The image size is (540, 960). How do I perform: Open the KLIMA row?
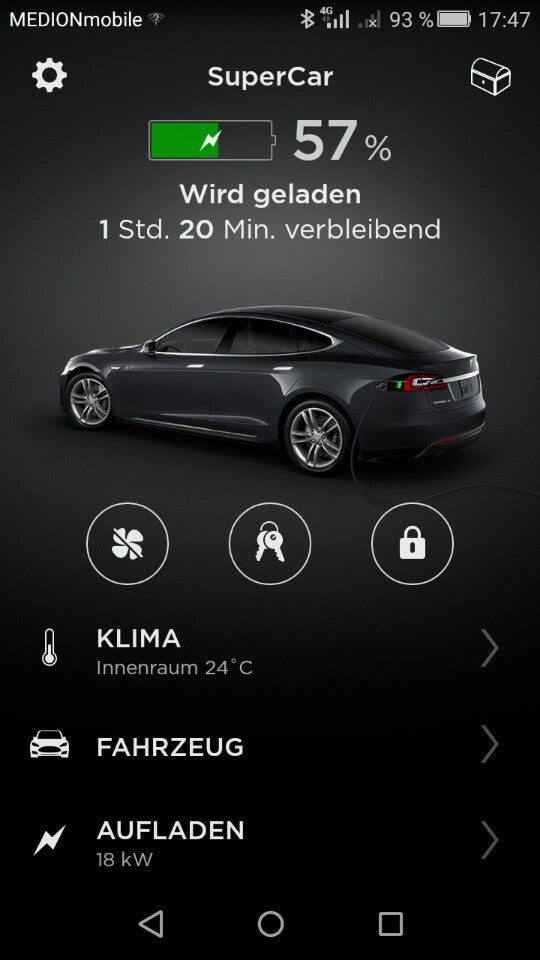pos(270,650)
